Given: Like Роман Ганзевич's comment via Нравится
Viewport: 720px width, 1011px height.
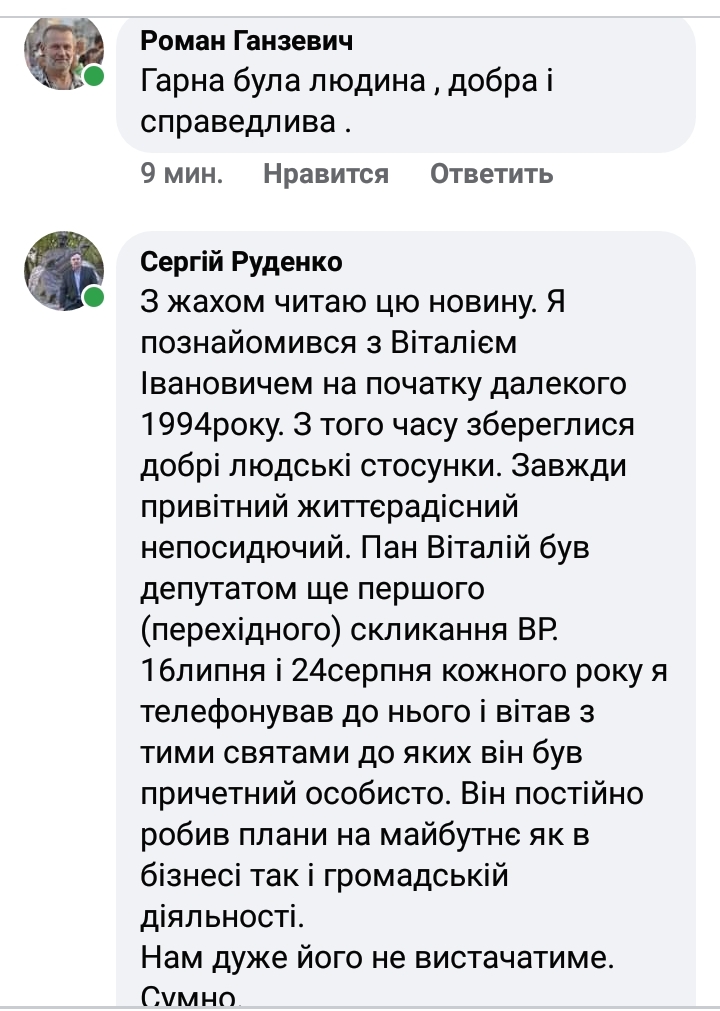Looking at the screenshot, I should tap(325, 174).
